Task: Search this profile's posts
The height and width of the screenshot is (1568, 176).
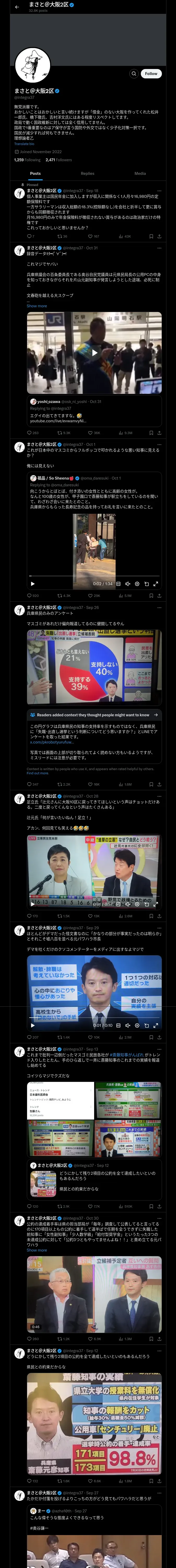Action: (133, 74)
